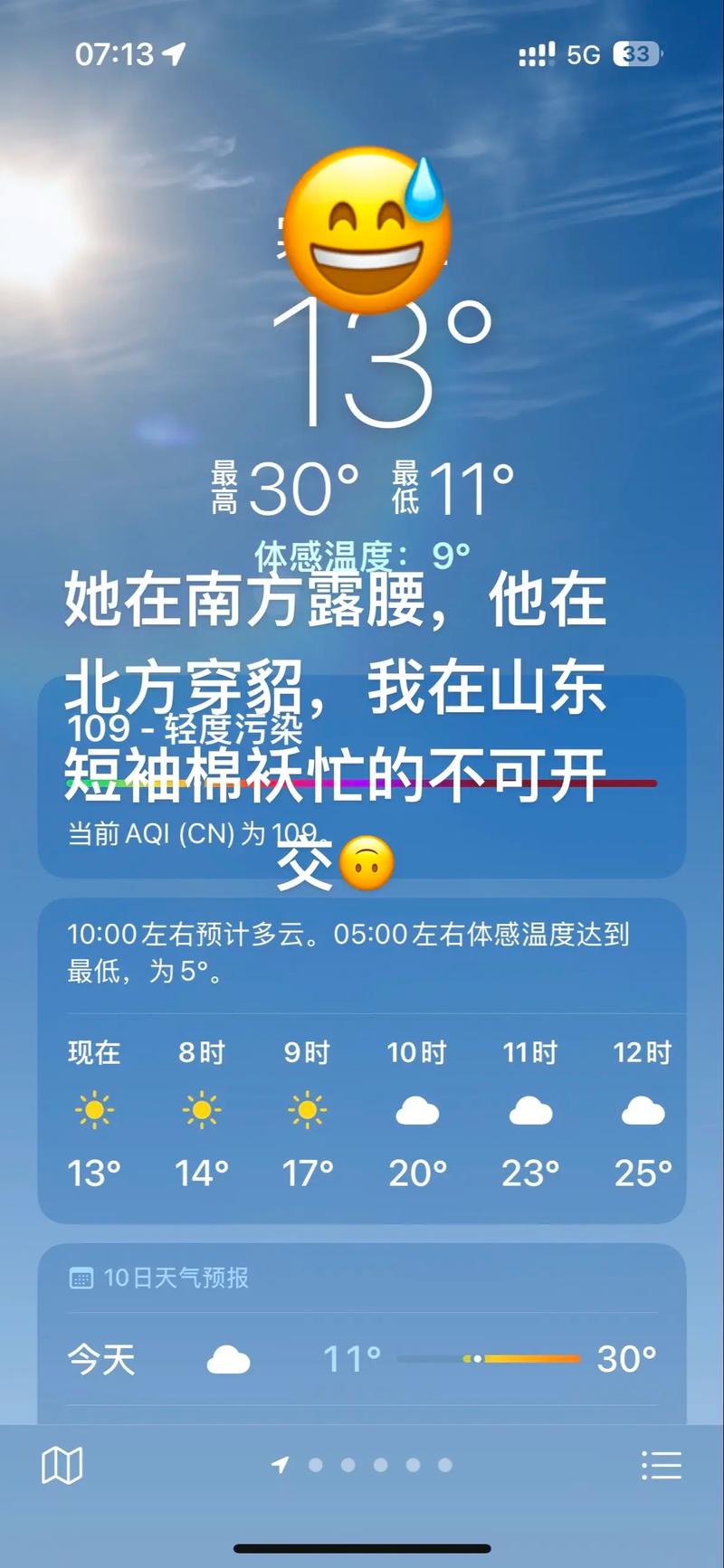The image size is (724, 1568).
Task: Open the city list via bottom-right list icon
Action: click(x=662, y=1463)
